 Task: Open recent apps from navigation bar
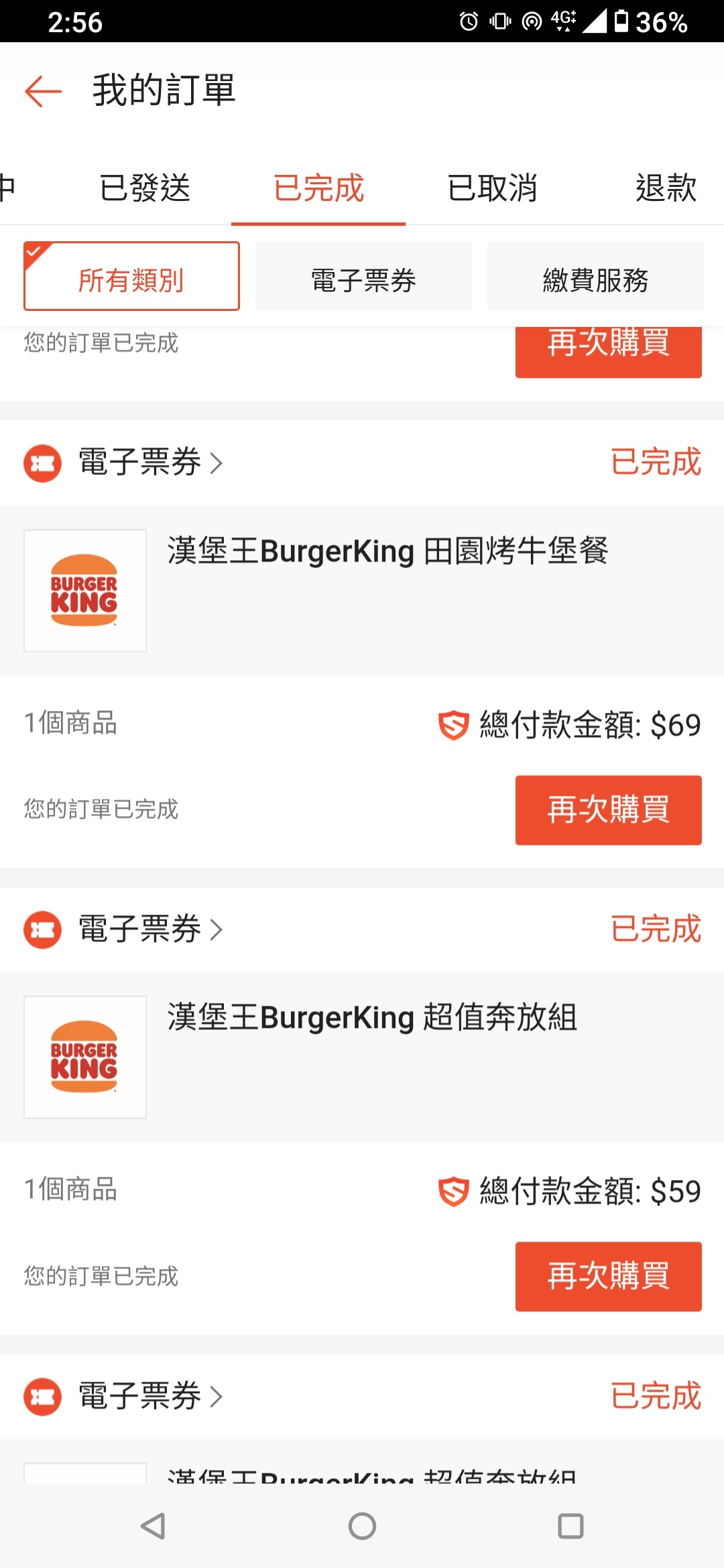pyautogui.click(x=570, y=1526)
